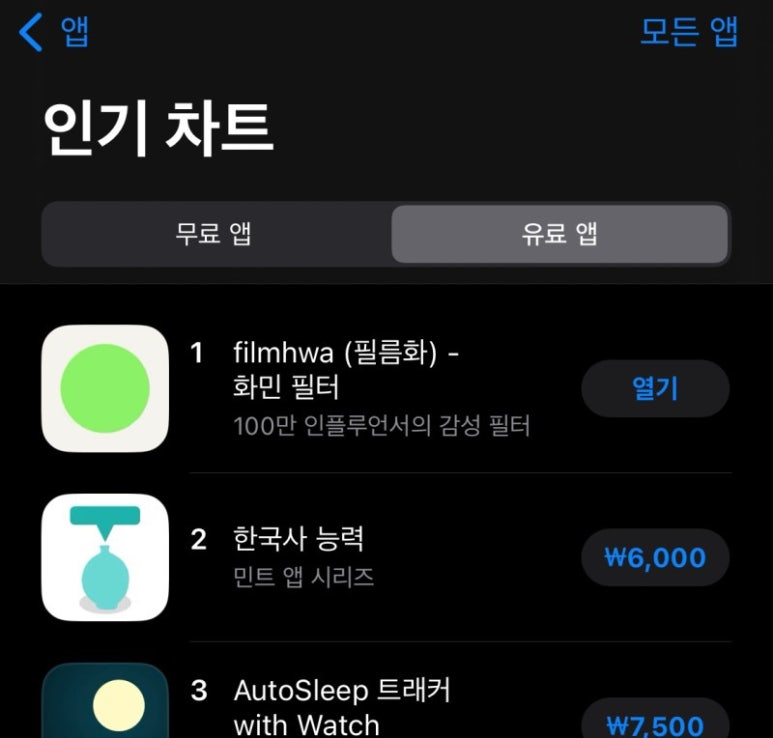Buy 한국사 능력 for ₩6,000

point(655,557)
